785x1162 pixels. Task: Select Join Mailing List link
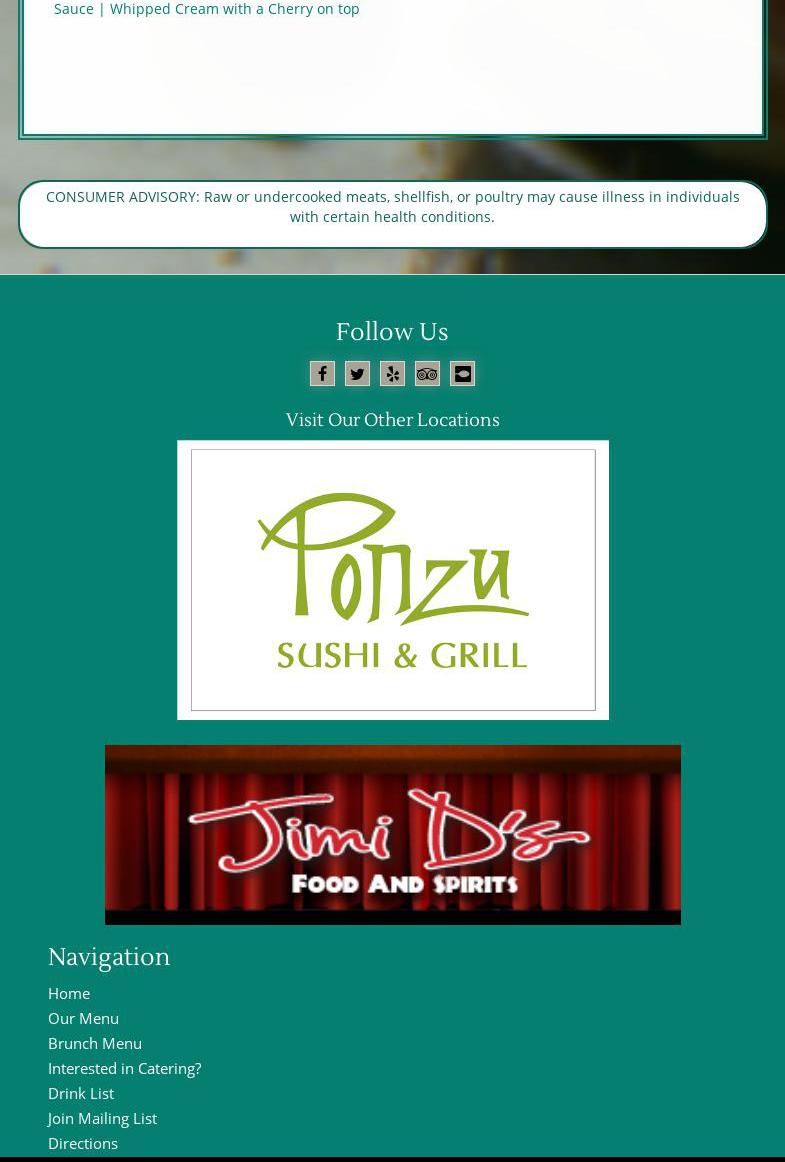(102, 1118)
